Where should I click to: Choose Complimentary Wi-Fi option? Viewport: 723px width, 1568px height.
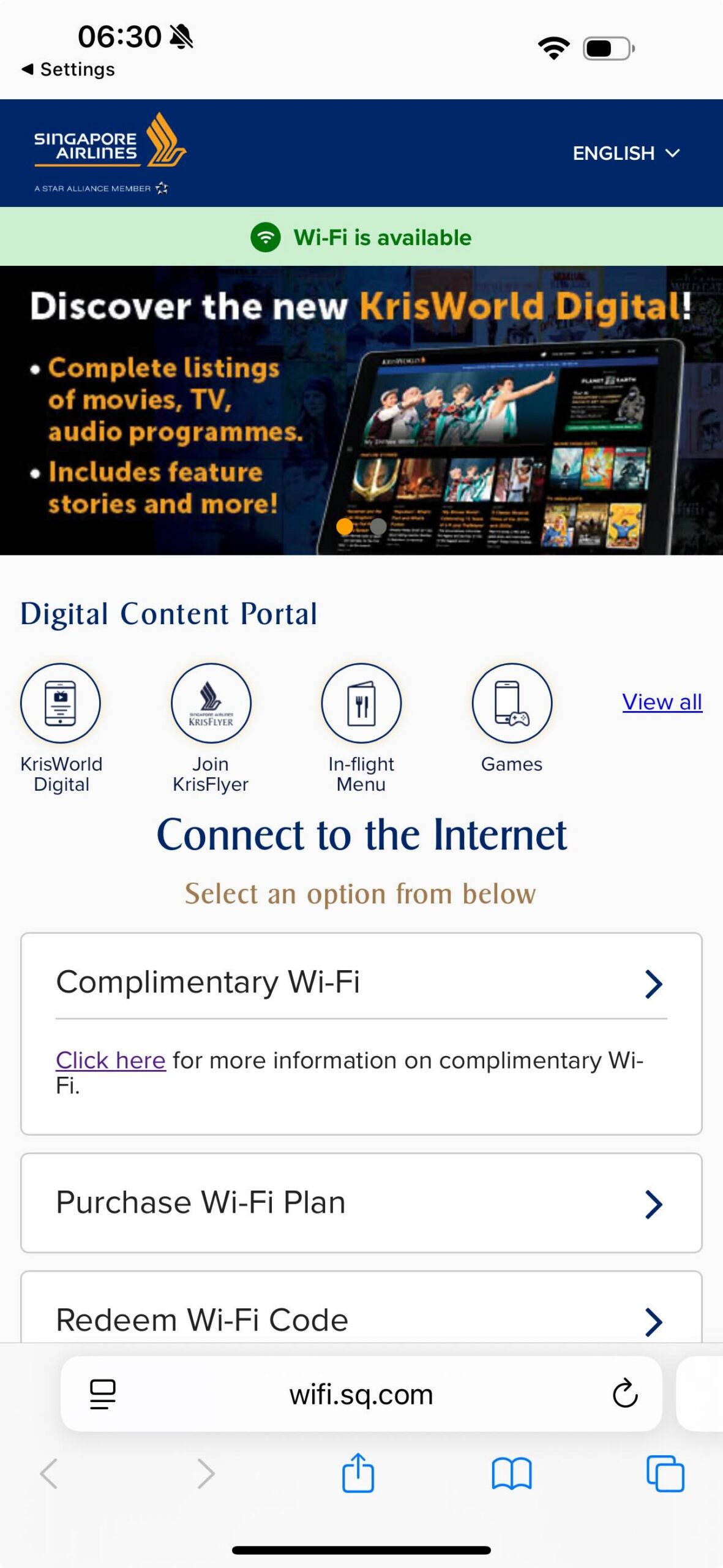360,982
